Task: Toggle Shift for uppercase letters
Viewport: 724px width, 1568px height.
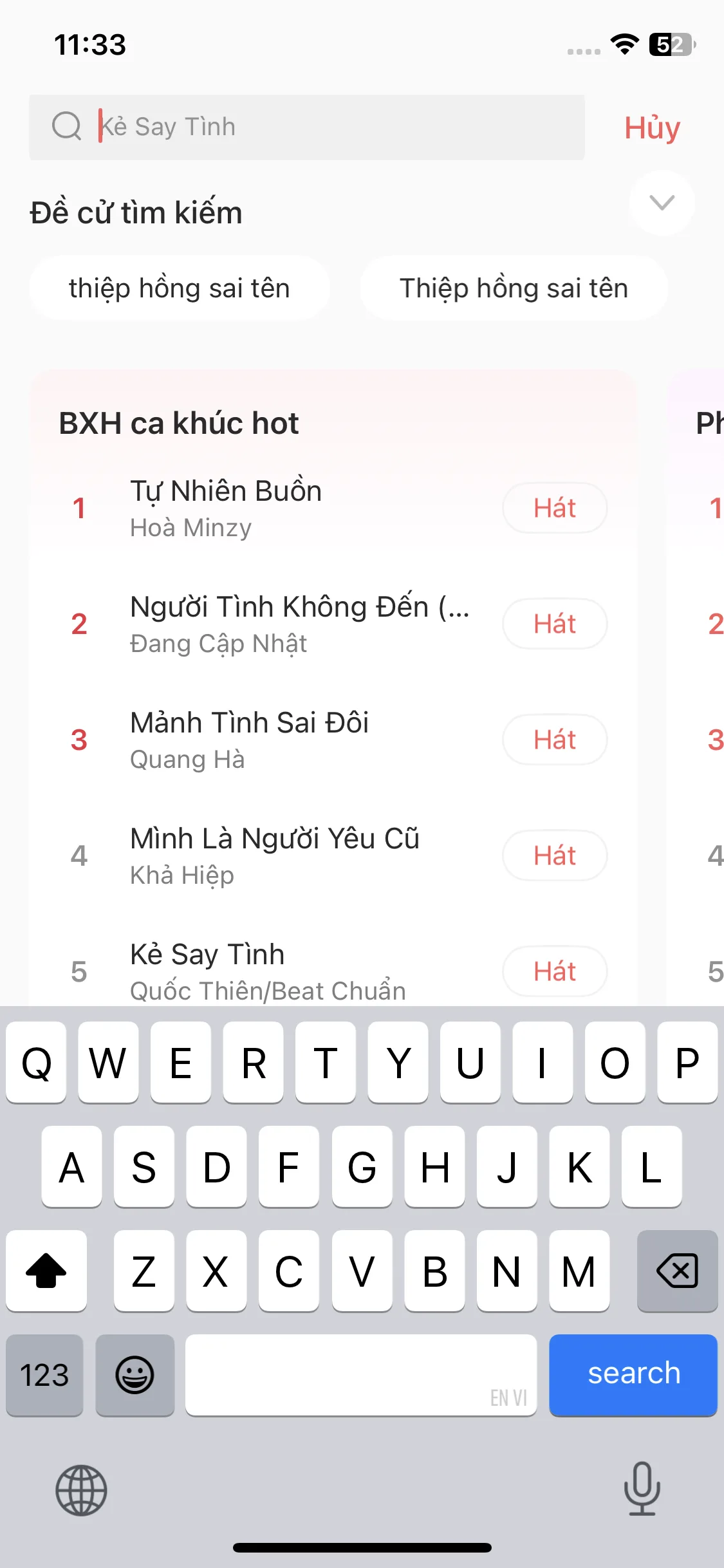Action: (46, 1271)
